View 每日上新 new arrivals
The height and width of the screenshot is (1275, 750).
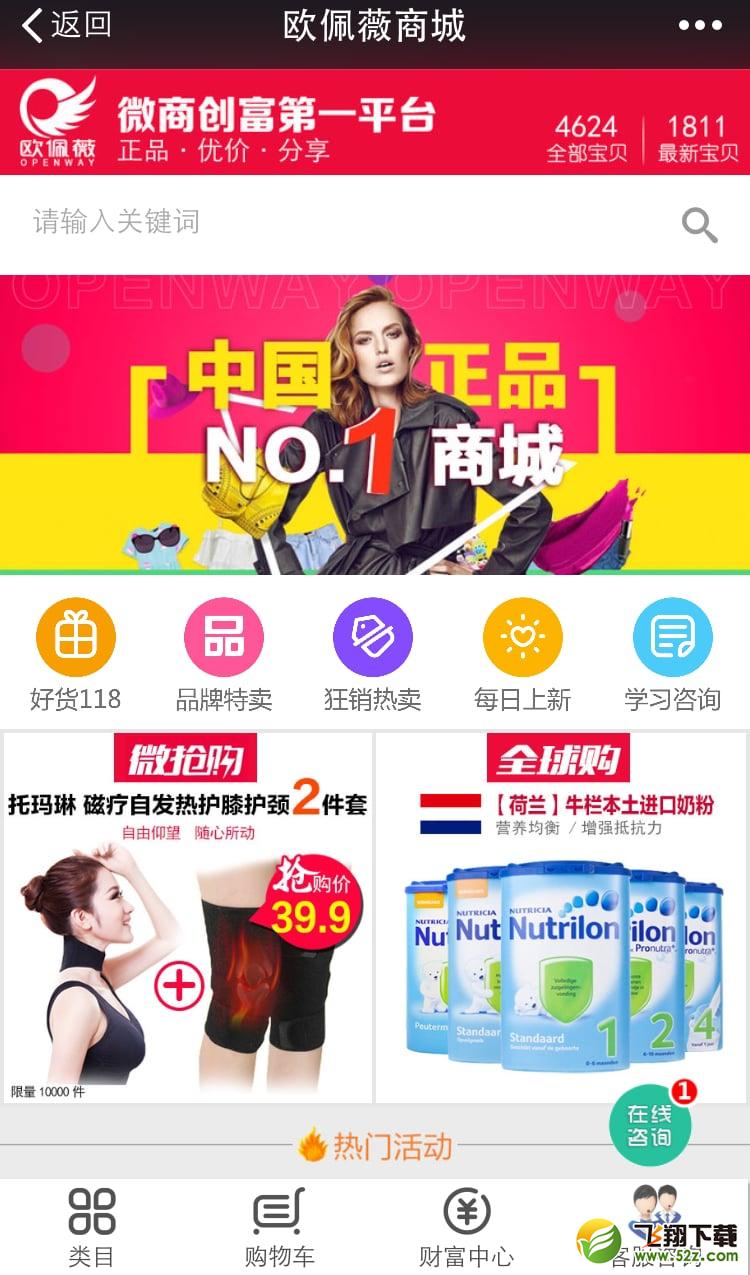click(x=523, y=655)
